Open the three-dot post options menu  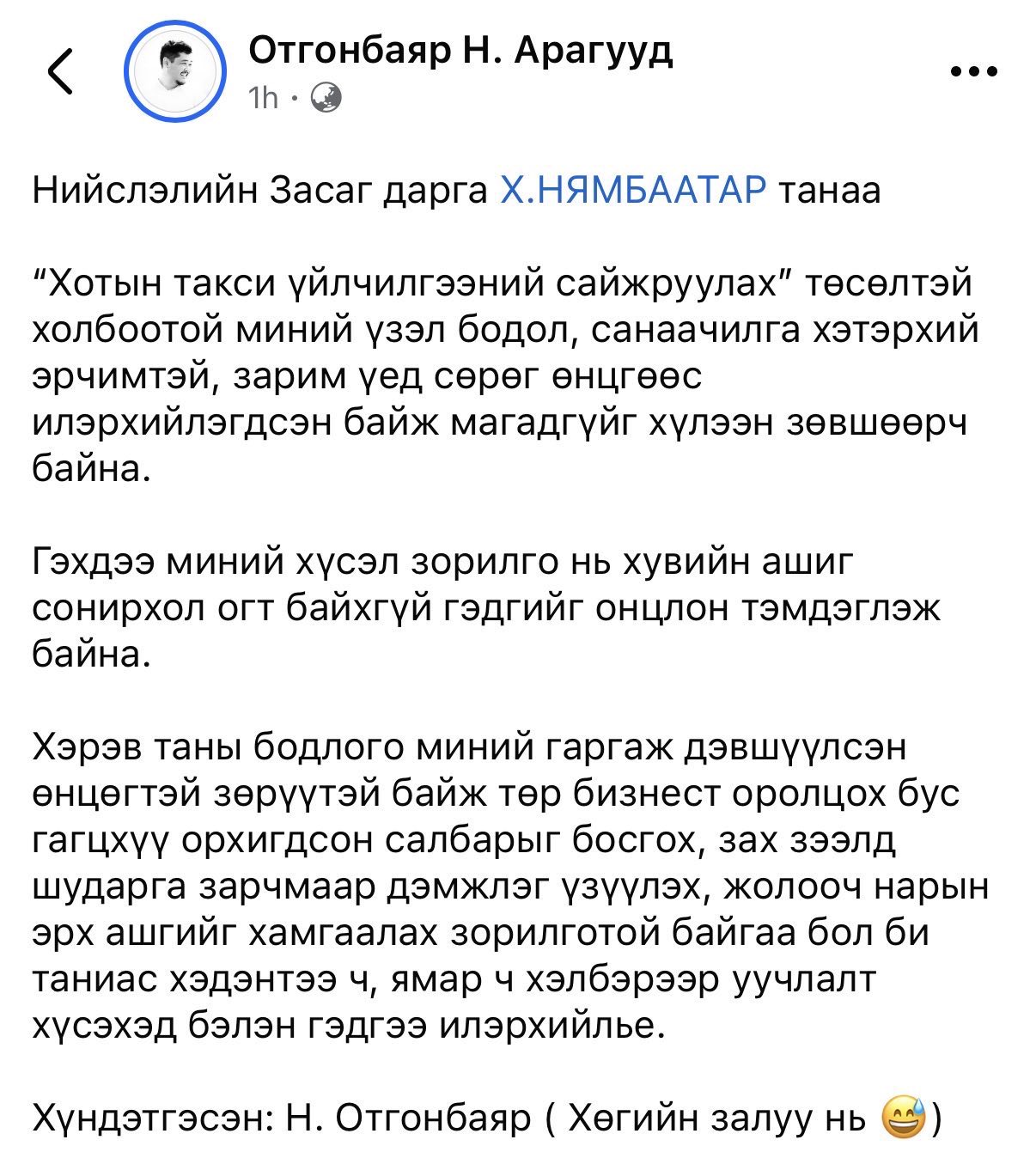click(976, 72)
